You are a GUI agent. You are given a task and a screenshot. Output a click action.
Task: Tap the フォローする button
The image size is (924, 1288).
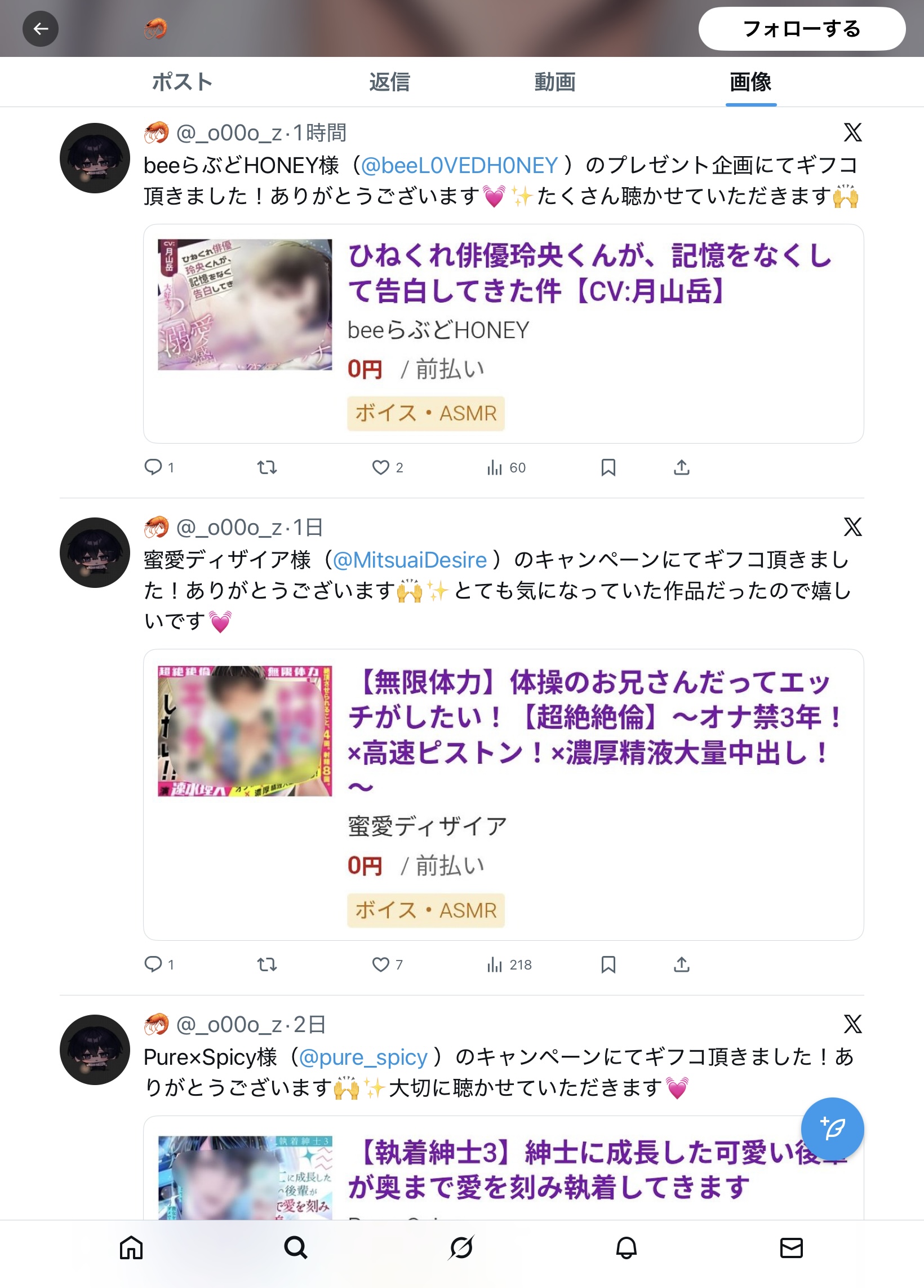pyautogui.click(x=801, y=28)
